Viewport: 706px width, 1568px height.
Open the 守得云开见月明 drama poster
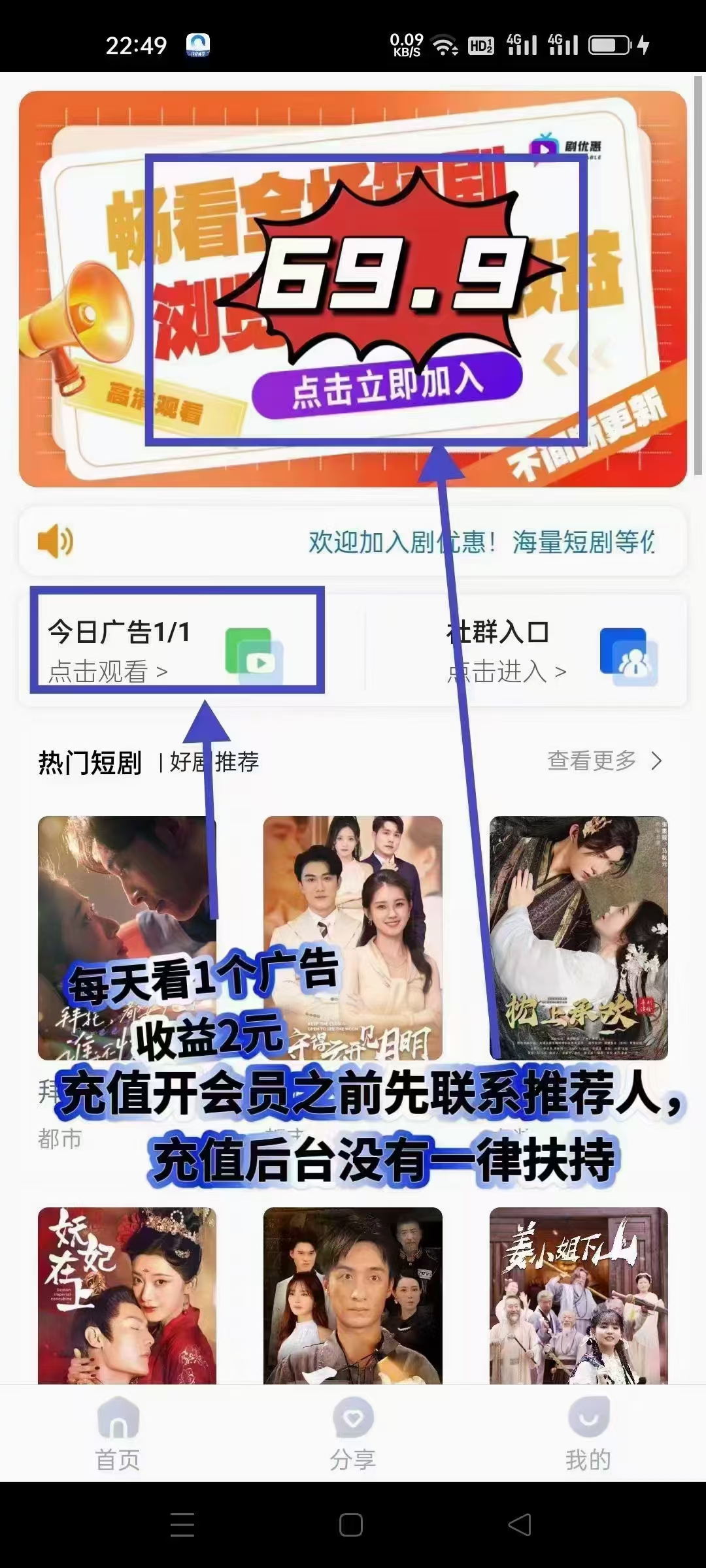pyautogui.click(x=353, y=938)
